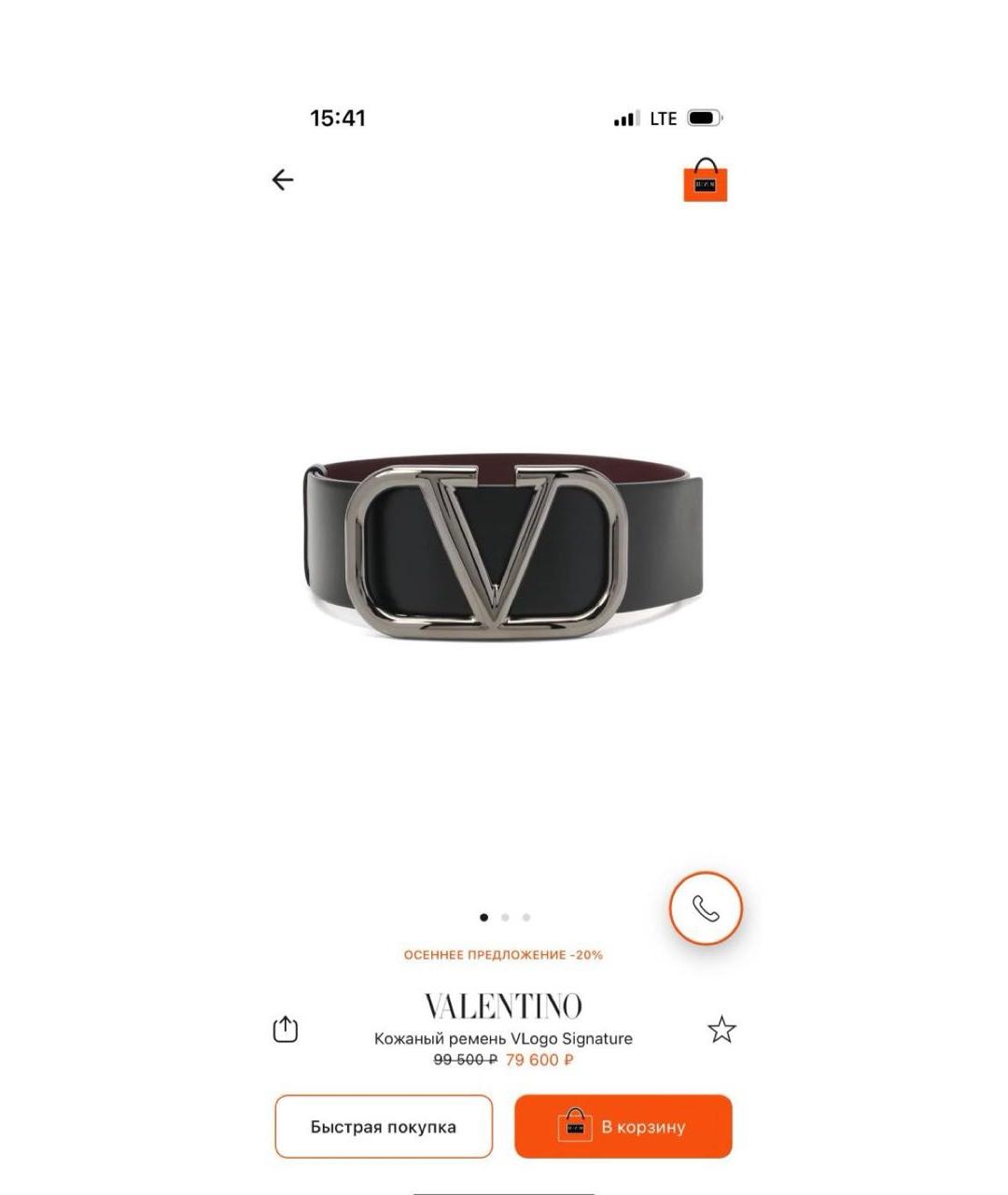This screenshot has width=1008, height=1195.
Task: Add belt to favorites with star
Action: coord(721,1030)
